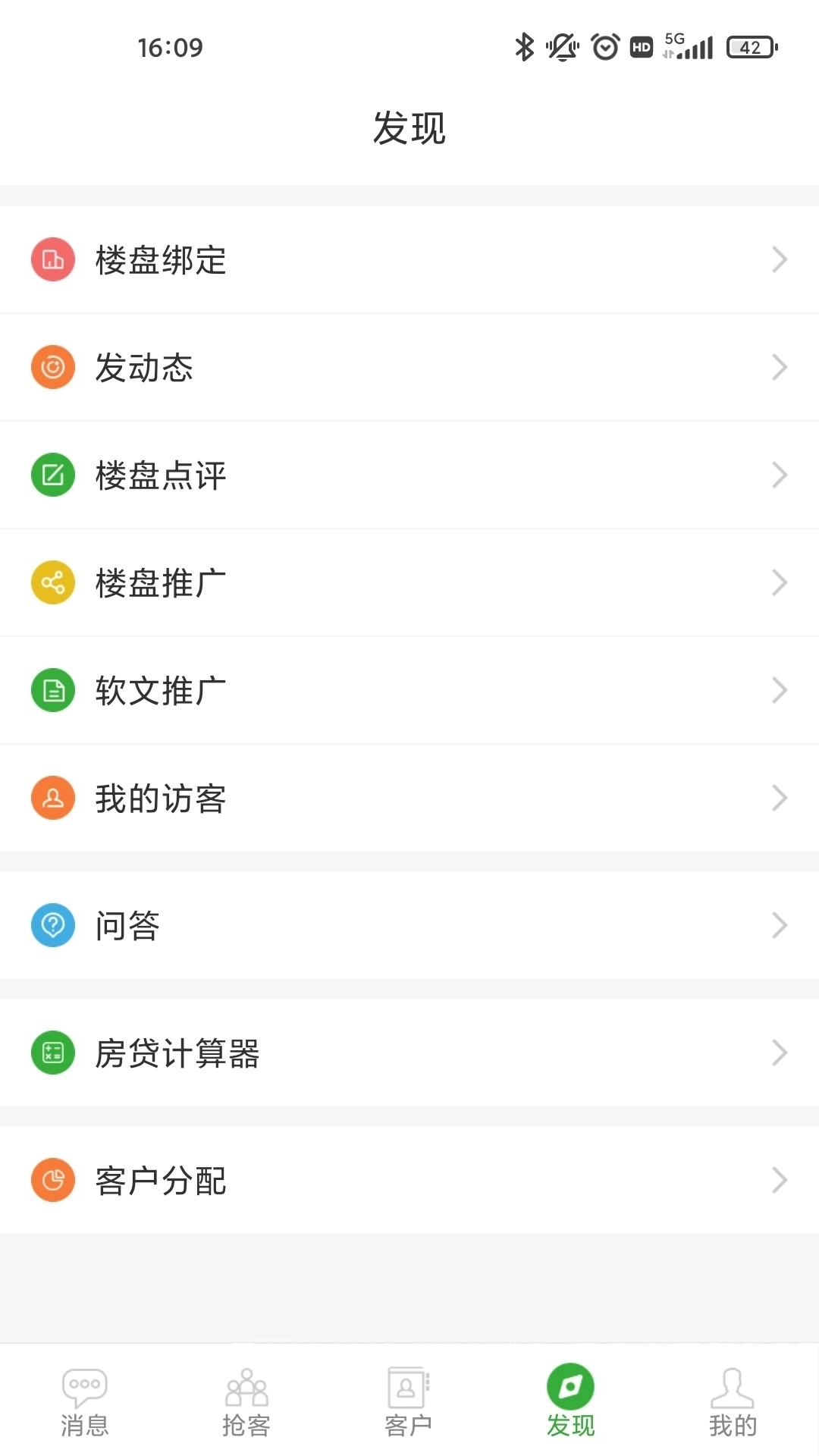Viewport: 819px width, 1456px height.
Task: Check the battery level indicator
Action: [x=751, y=47]
